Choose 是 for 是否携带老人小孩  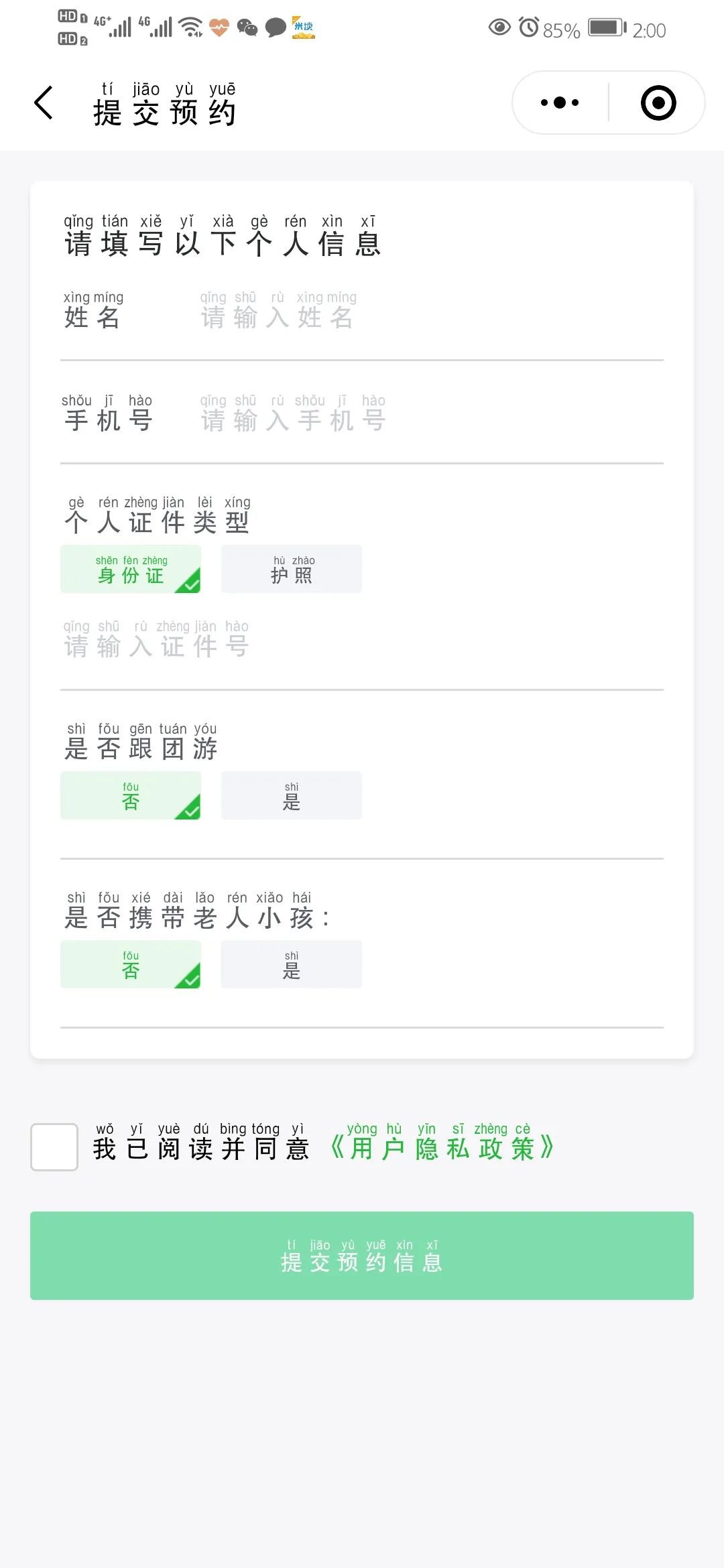[x=292, y=964]
